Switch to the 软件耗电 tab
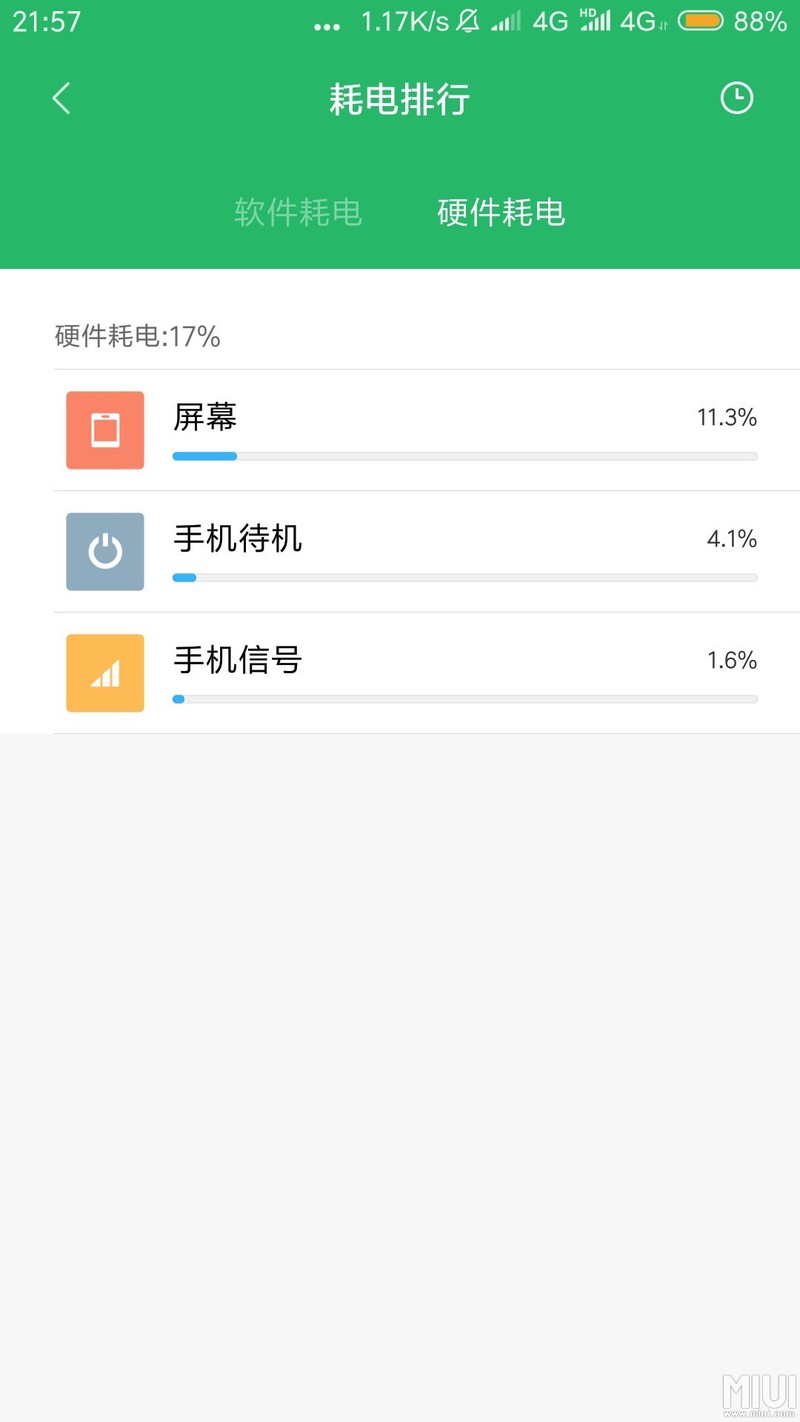The height and width of the screenshot is (1422, 800). [298, 213]
